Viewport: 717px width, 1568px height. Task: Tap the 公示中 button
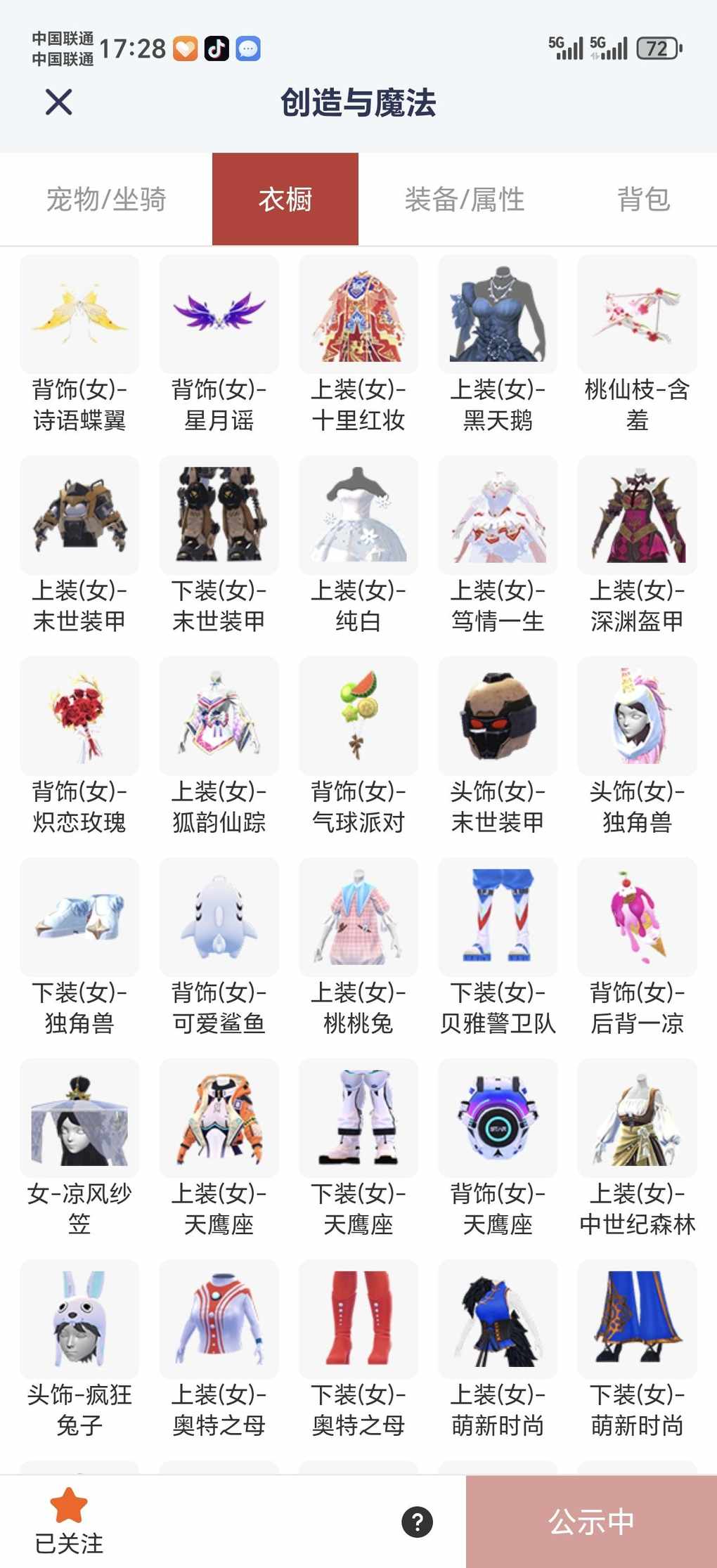coord(591,1522)
